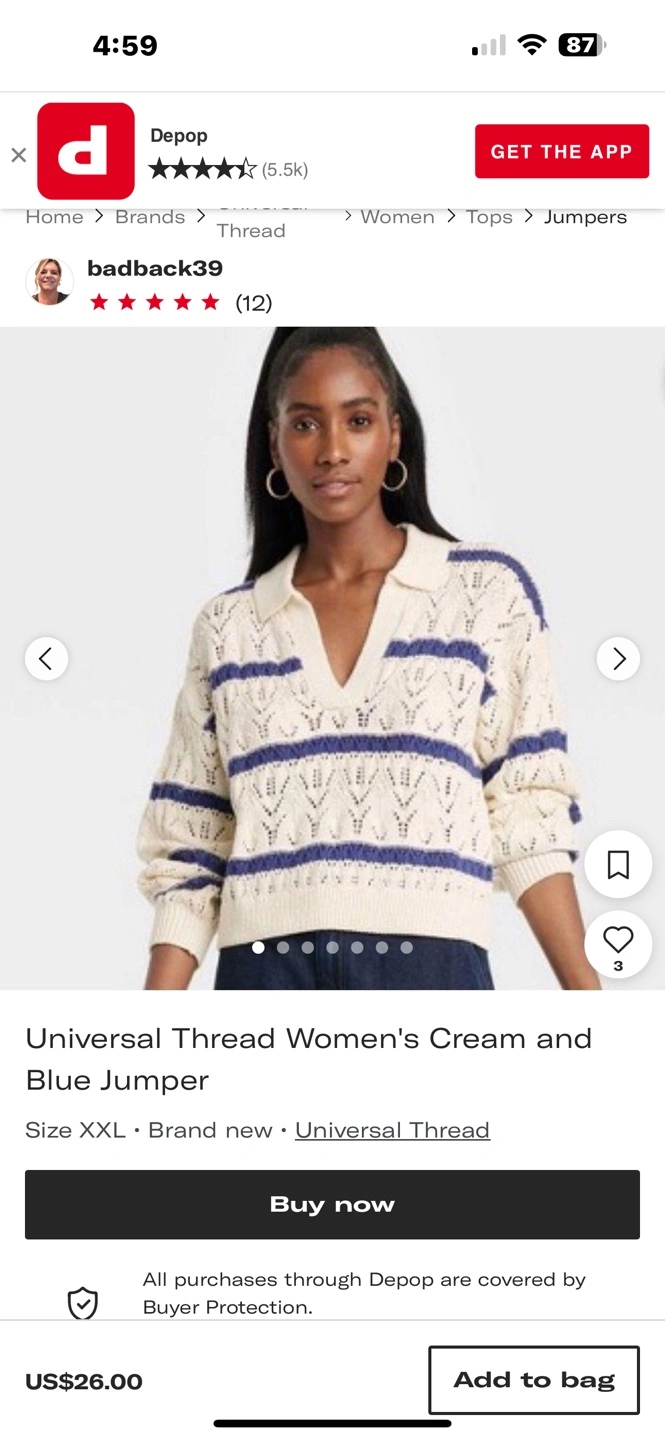Open the Brands breadcrumb link
Screen dimensions: 665x1440
pos(150,217)
